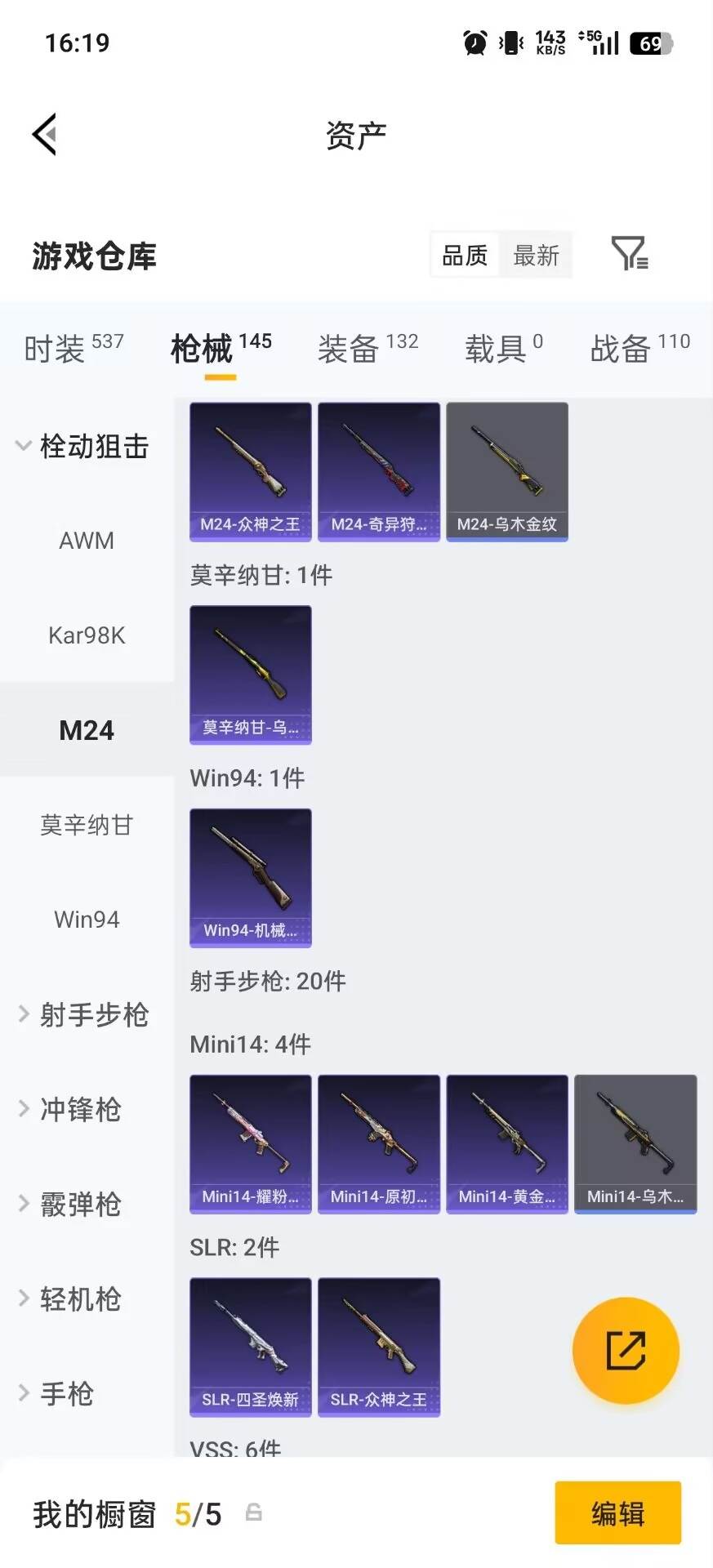713x1568 pixels.
Task: Select the M24 category in the sidebar
Action: 86,730
